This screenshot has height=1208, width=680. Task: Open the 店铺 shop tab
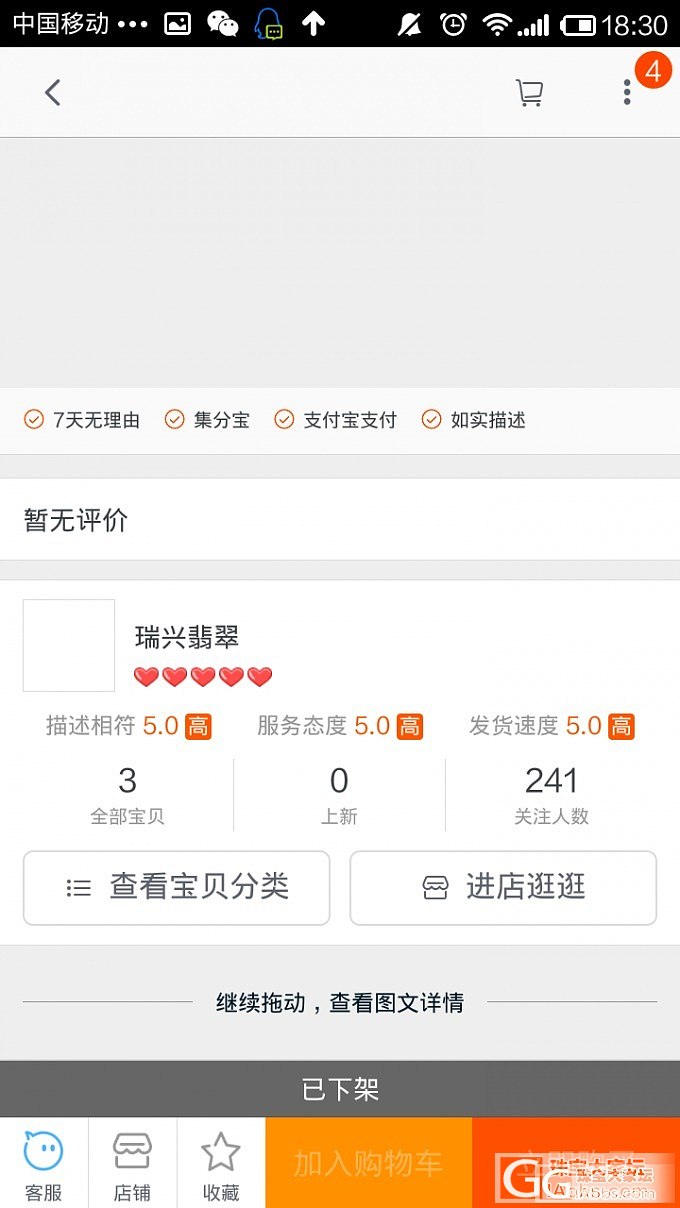[132, 1164]
